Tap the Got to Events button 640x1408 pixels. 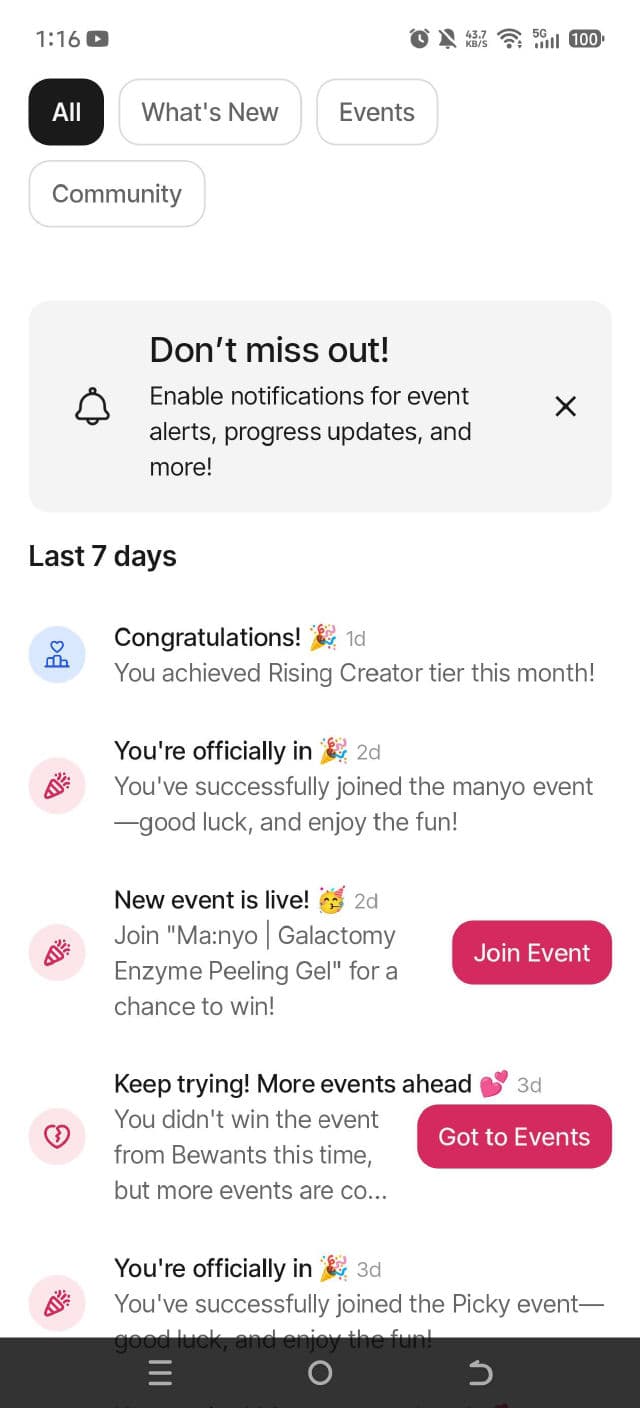(514, 1137)
